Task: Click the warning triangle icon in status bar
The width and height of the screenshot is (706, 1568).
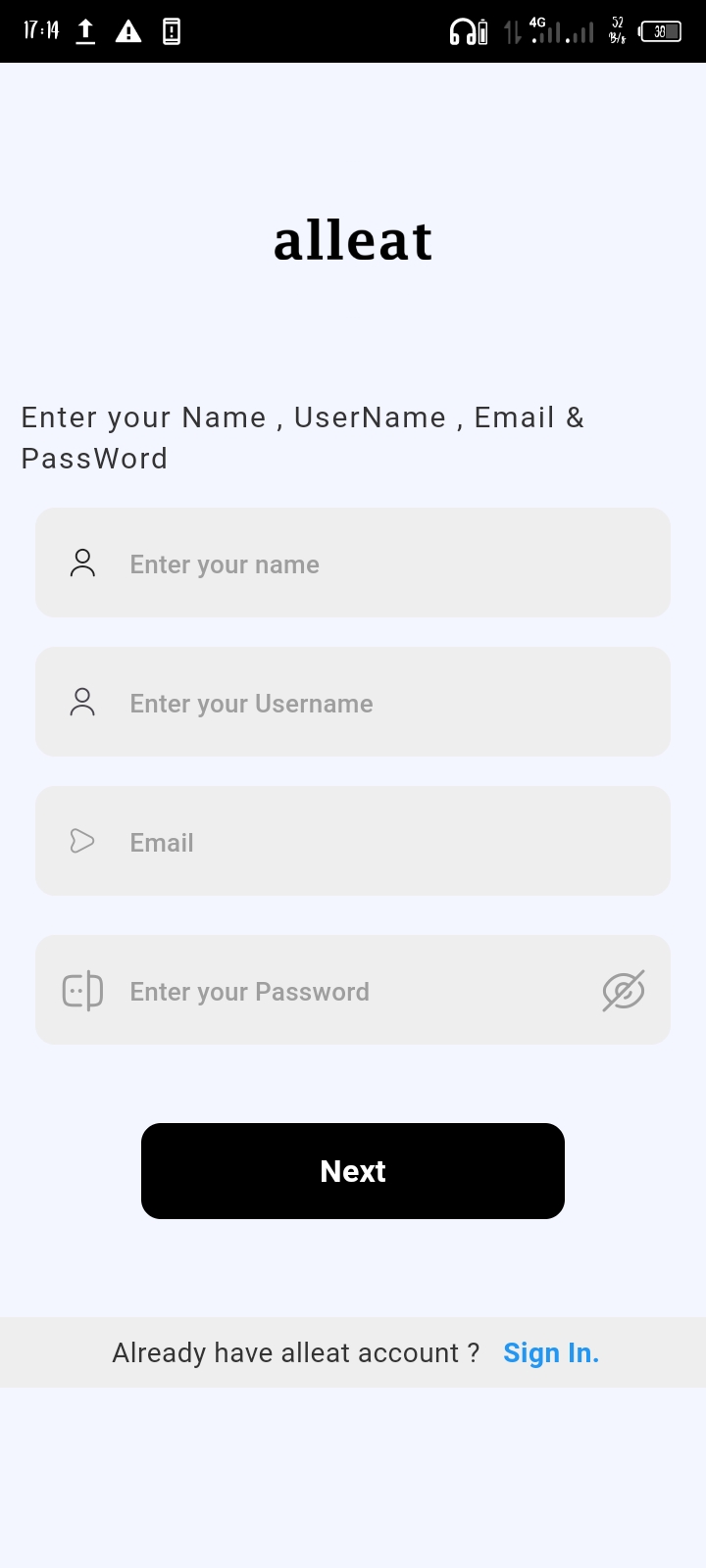Action: (128, 30)
